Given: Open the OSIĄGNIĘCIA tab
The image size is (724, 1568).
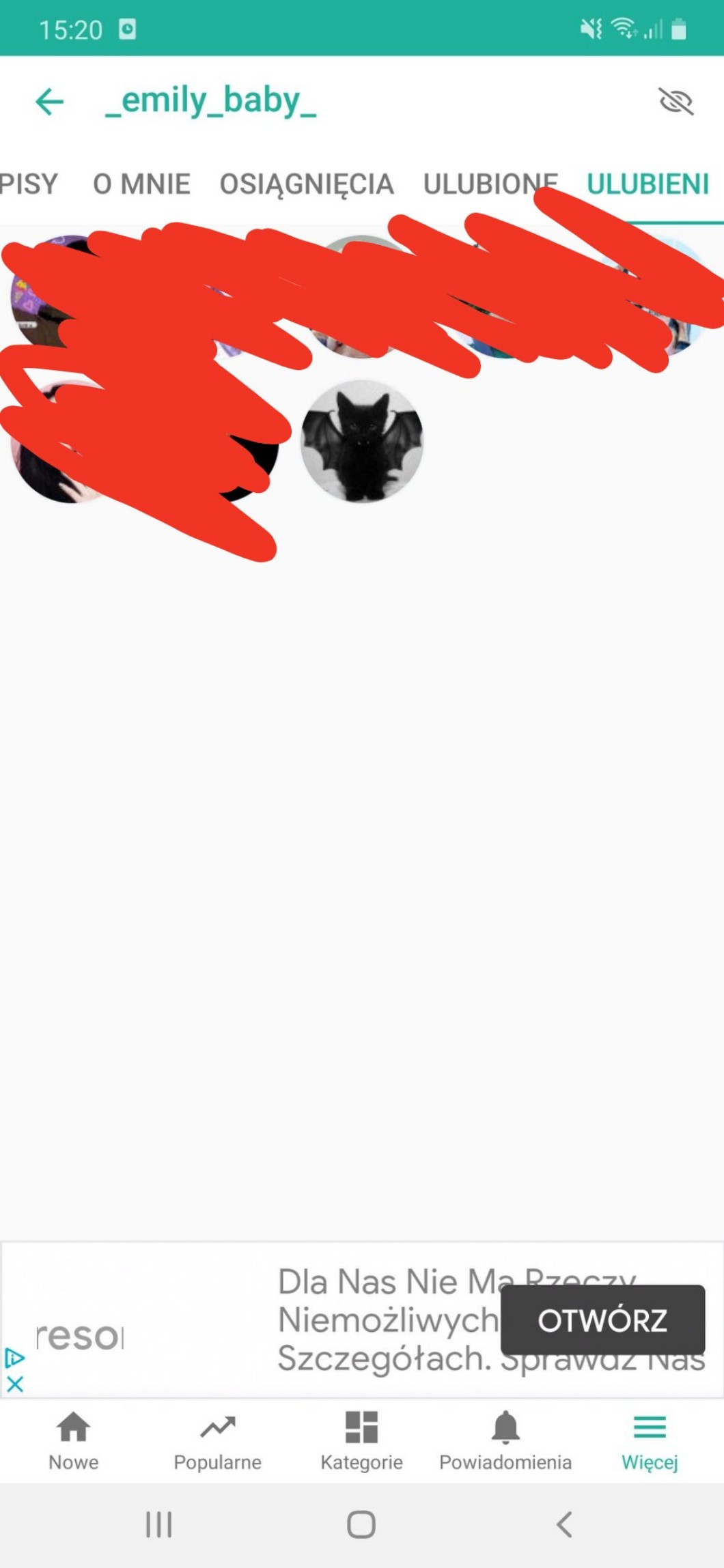Looking at the screenshot, I should click(x=306, y=184).
